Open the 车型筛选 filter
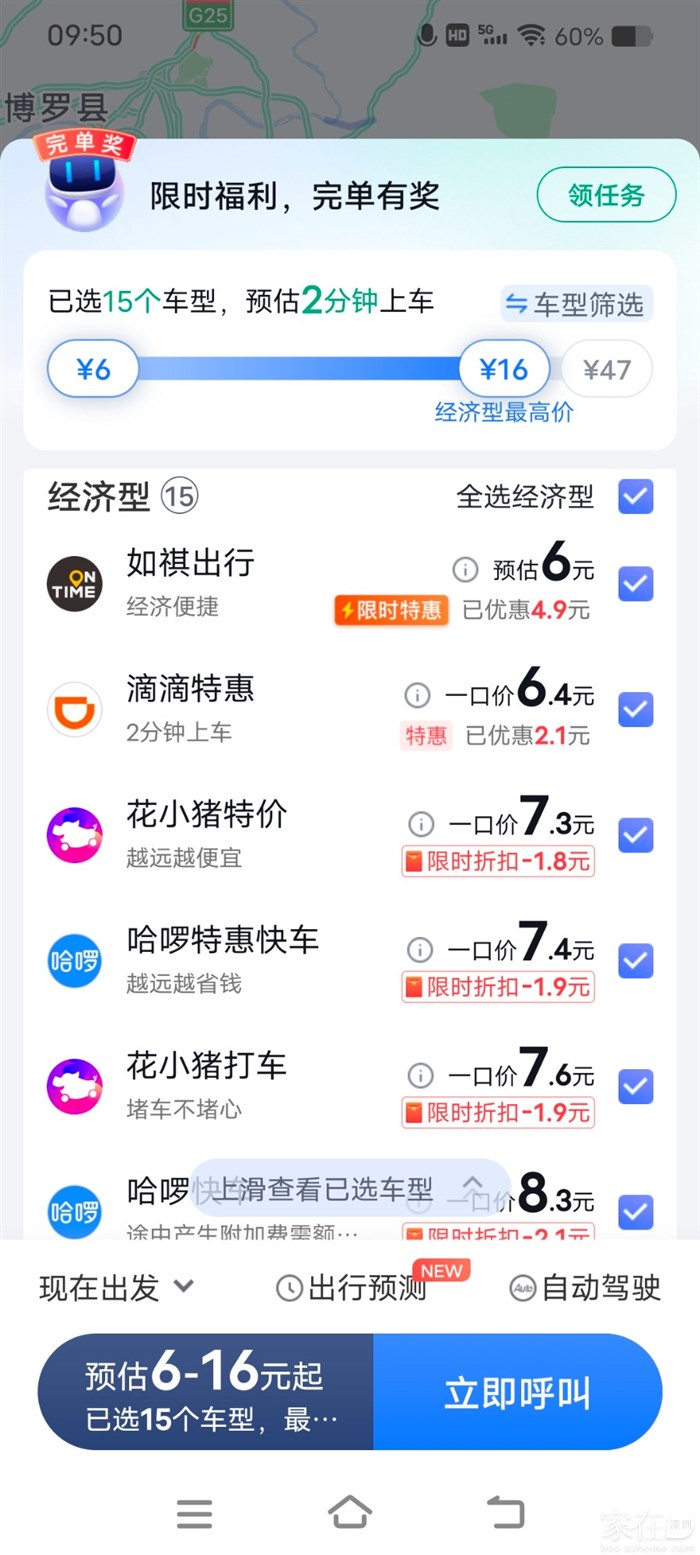 (577, 304)
